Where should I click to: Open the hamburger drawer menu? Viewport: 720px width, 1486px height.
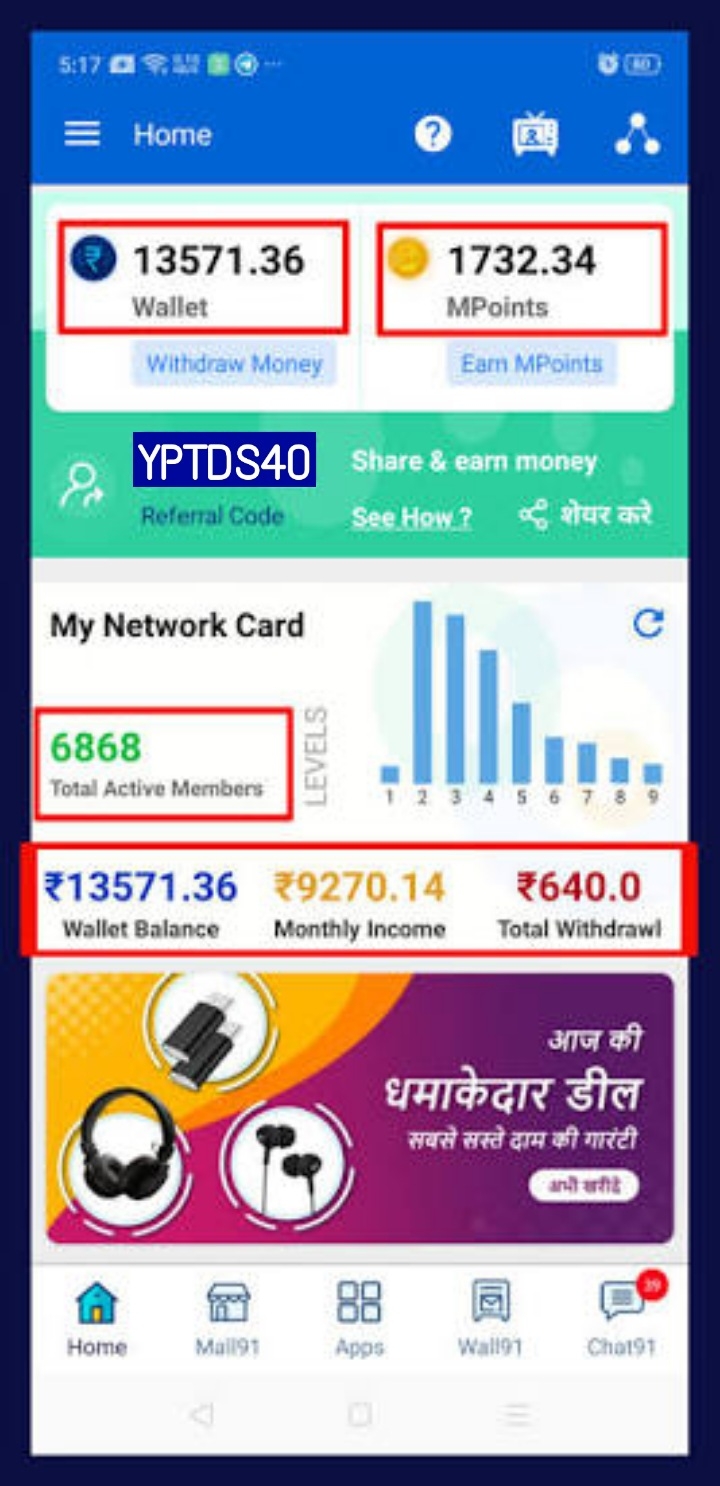(82, 134)
